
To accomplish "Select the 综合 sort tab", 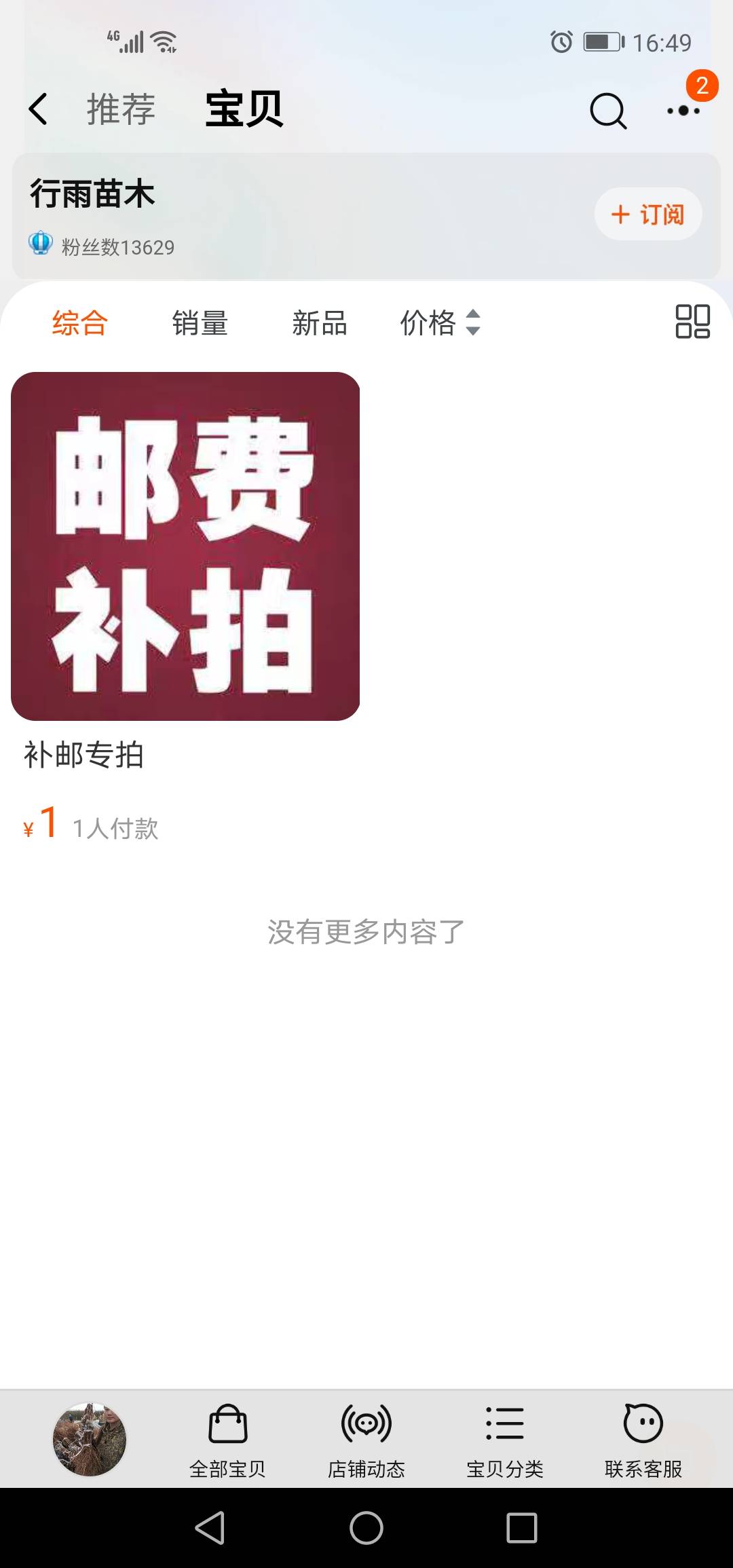I will point(80,322).
